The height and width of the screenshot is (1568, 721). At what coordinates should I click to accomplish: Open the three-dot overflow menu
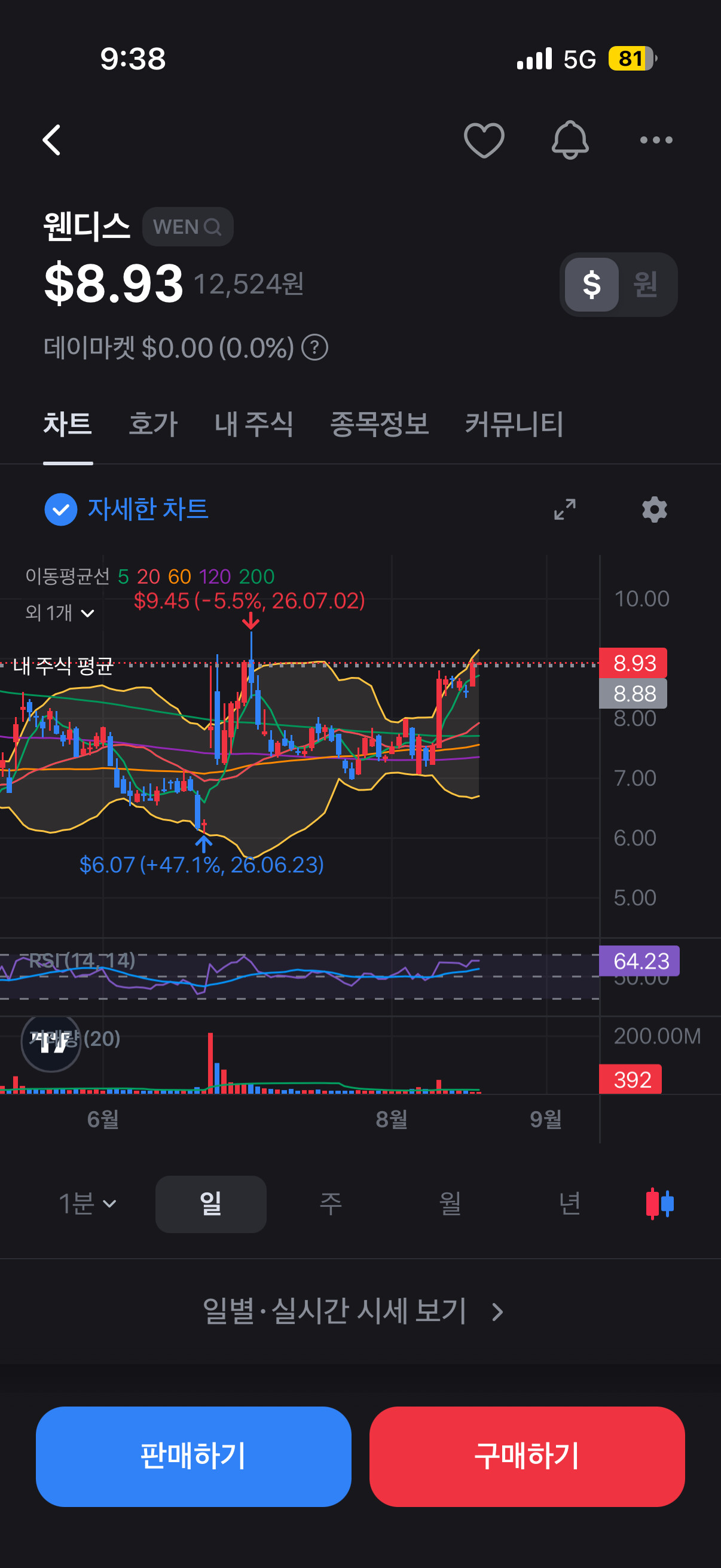click(656, 140)
